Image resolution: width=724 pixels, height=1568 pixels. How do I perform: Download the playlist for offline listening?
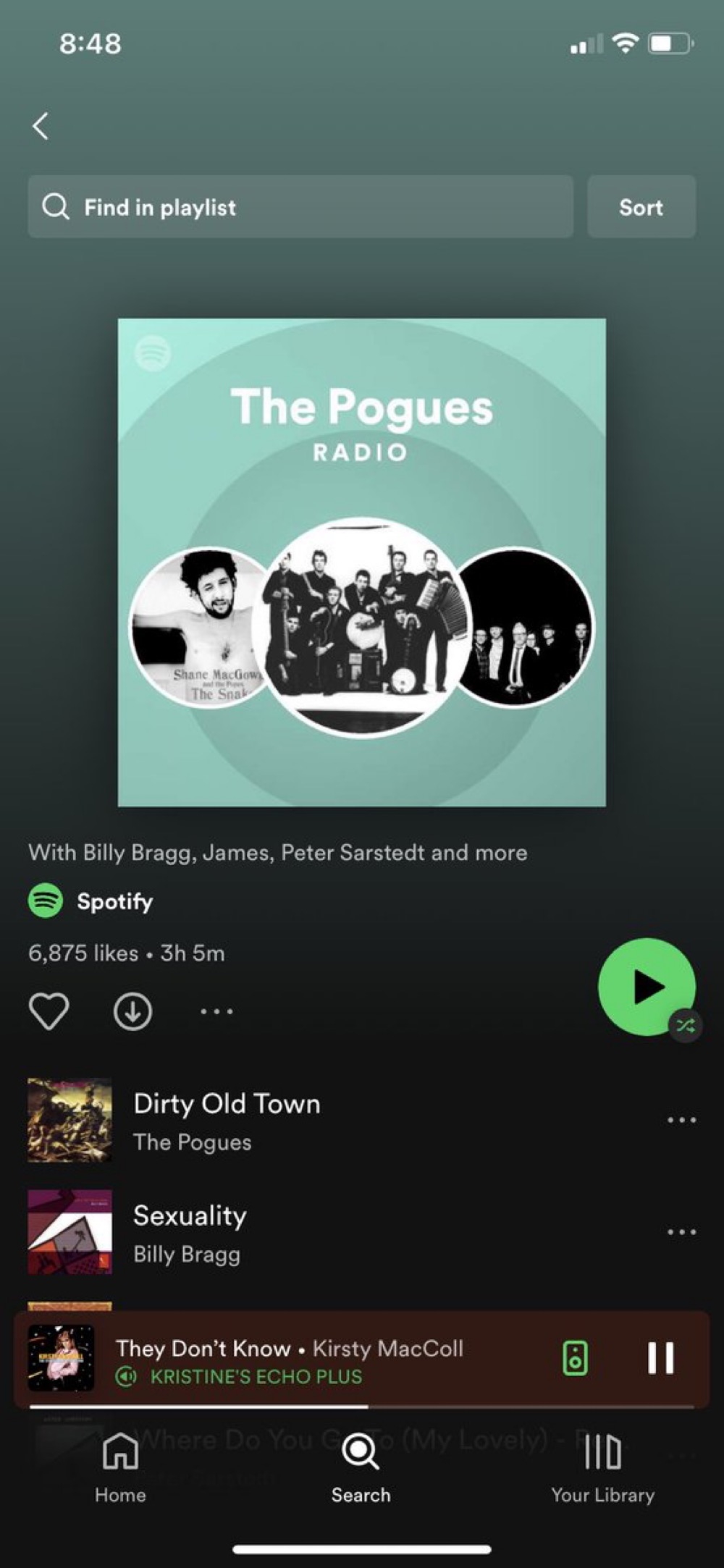coord(132,1011)
